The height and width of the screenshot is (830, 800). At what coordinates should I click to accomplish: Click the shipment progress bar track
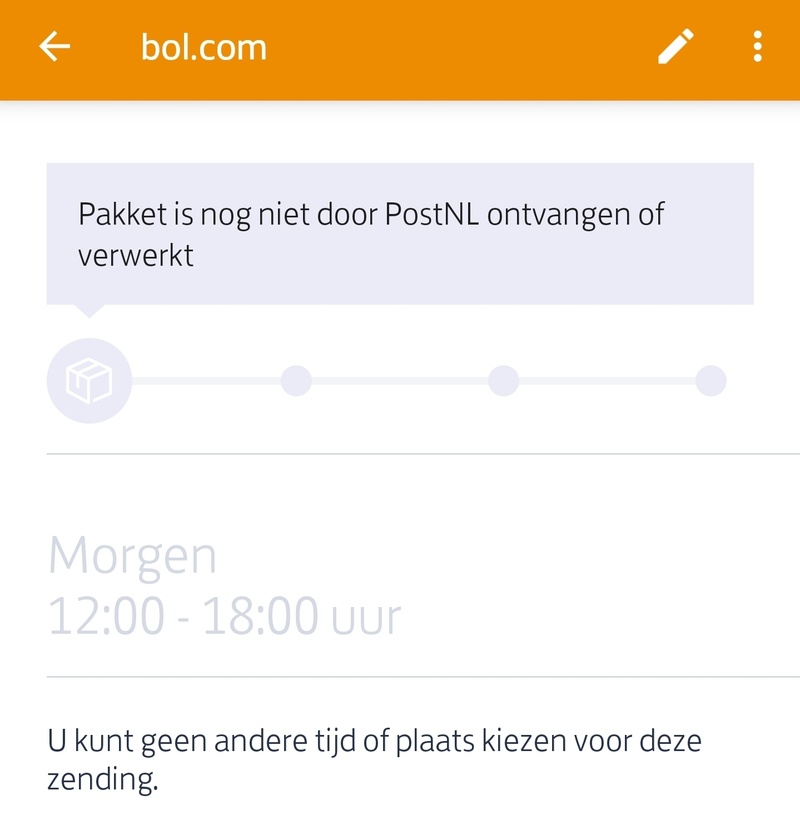(x=400, y=380)
